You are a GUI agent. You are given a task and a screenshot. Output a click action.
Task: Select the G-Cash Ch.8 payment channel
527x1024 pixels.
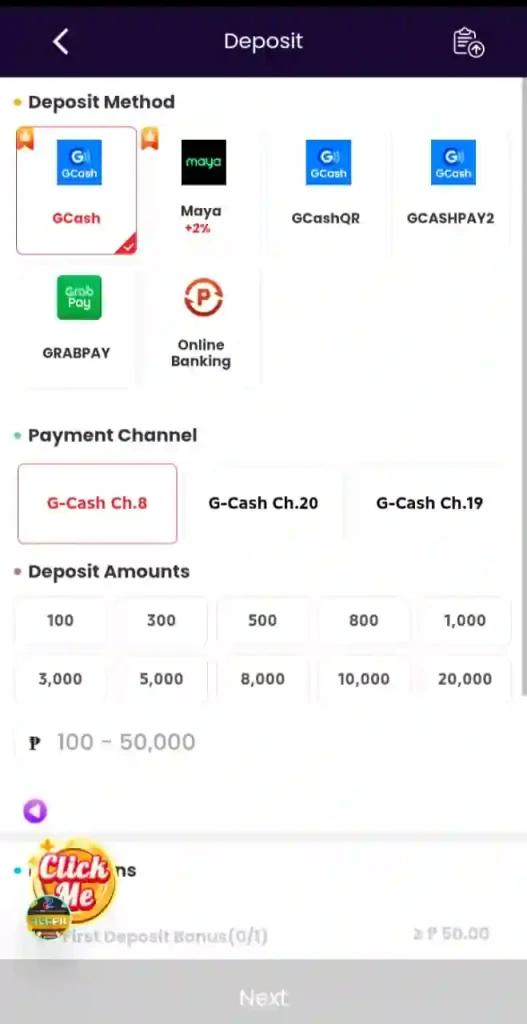(x=97, y=503)
